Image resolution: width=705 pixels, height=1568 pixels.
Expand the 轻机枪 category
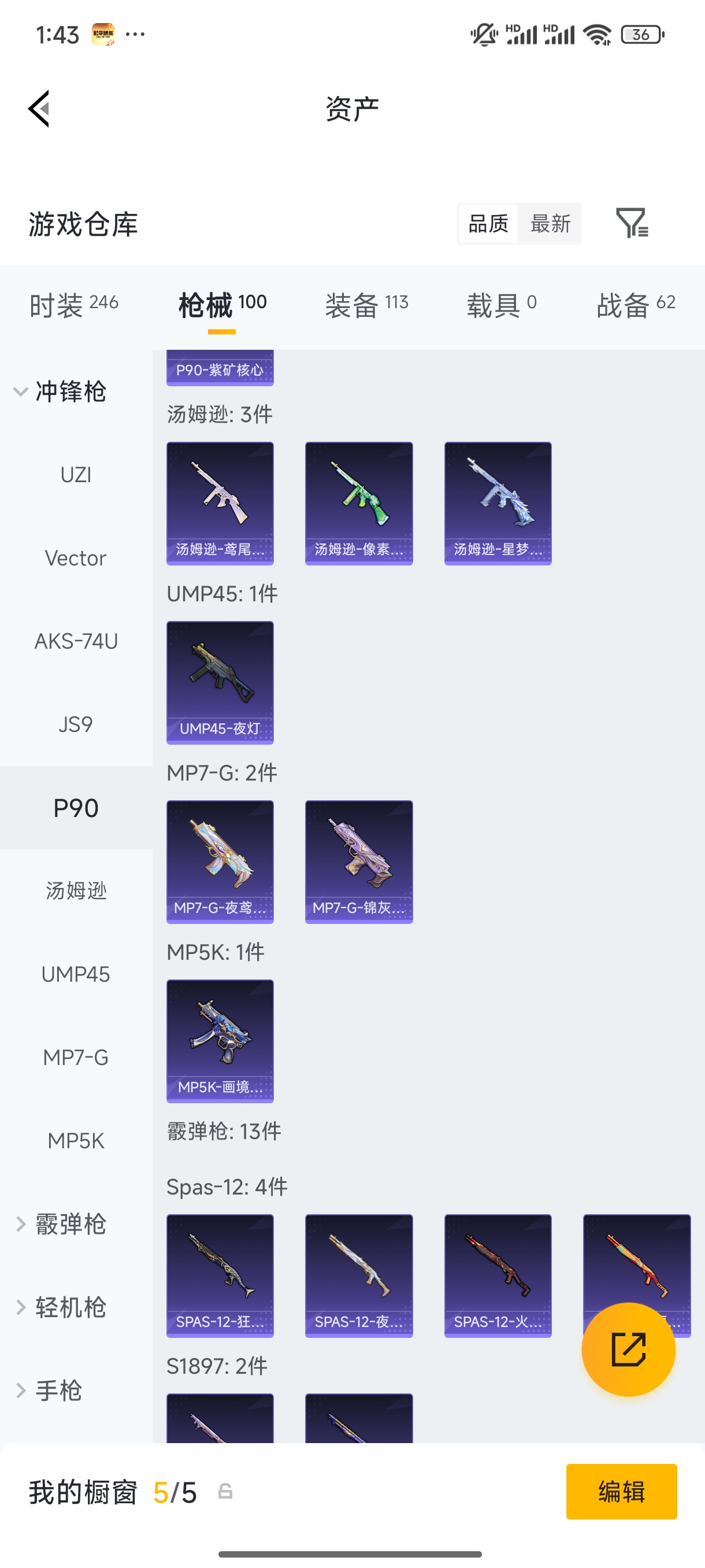[61, 1307]
